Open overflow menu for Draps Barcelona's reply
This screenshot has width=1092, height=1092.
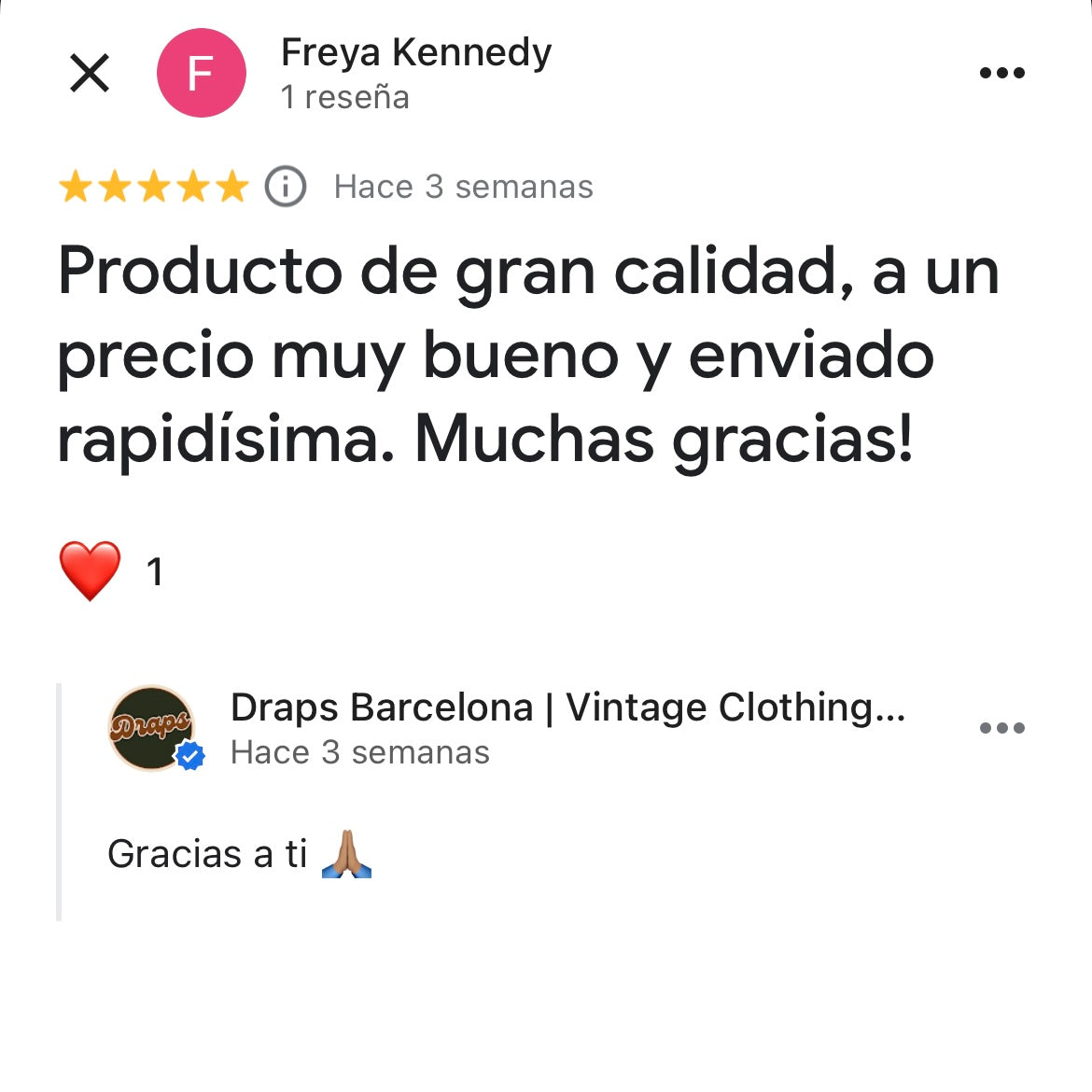pos(1001,728)
